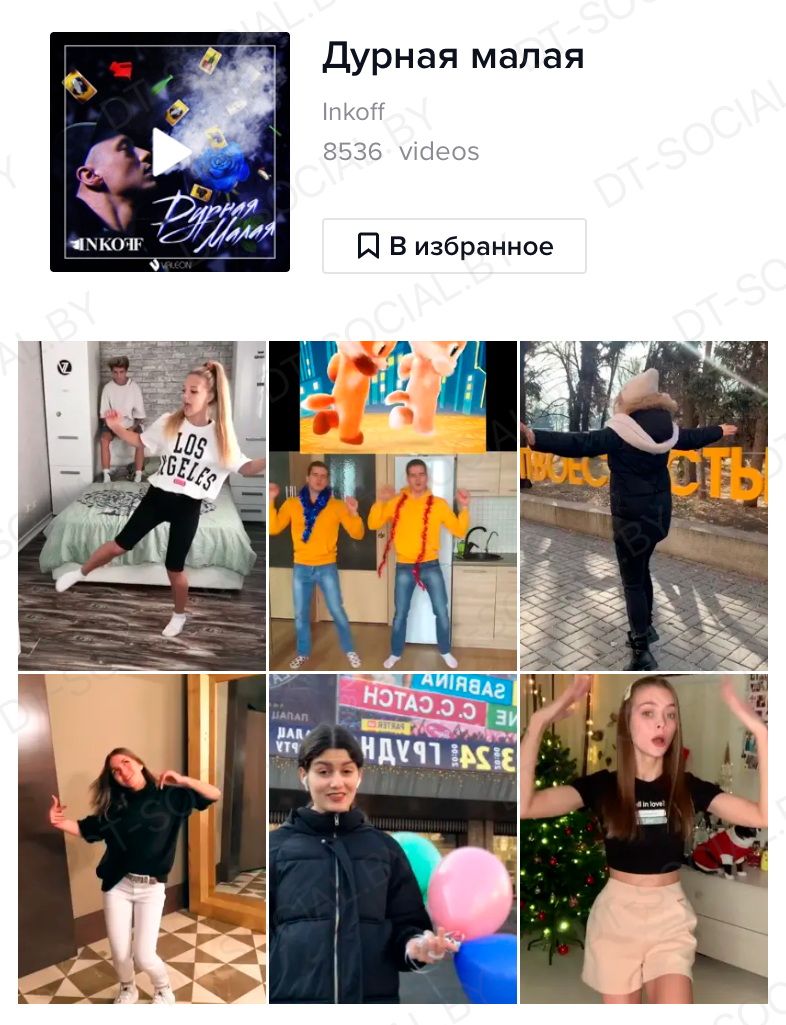Open video of person by orange letters
786x1025 pixels.
[x=643, y=505]
